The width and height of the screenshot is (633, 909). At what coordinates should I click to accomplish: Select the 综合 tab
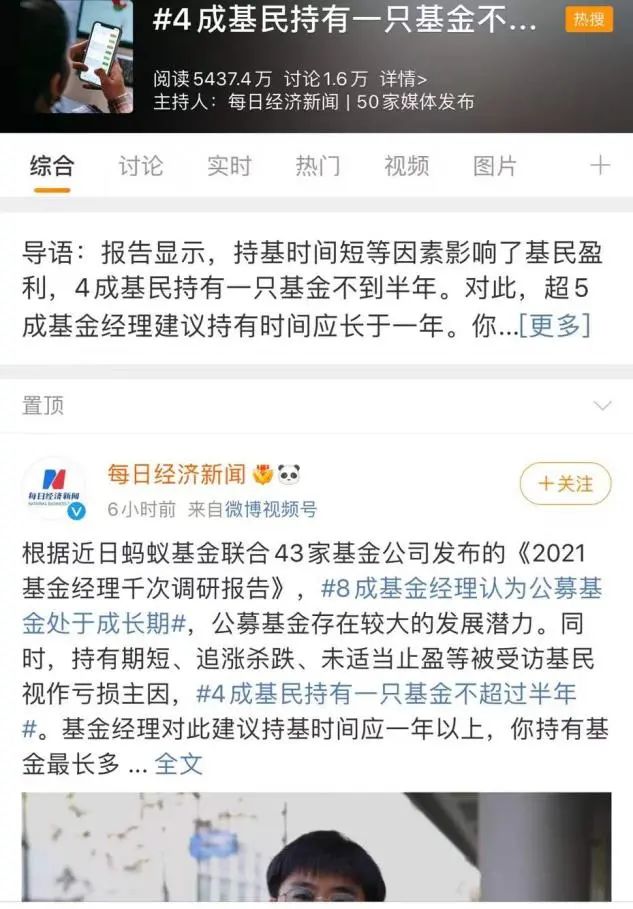point(51,166)
